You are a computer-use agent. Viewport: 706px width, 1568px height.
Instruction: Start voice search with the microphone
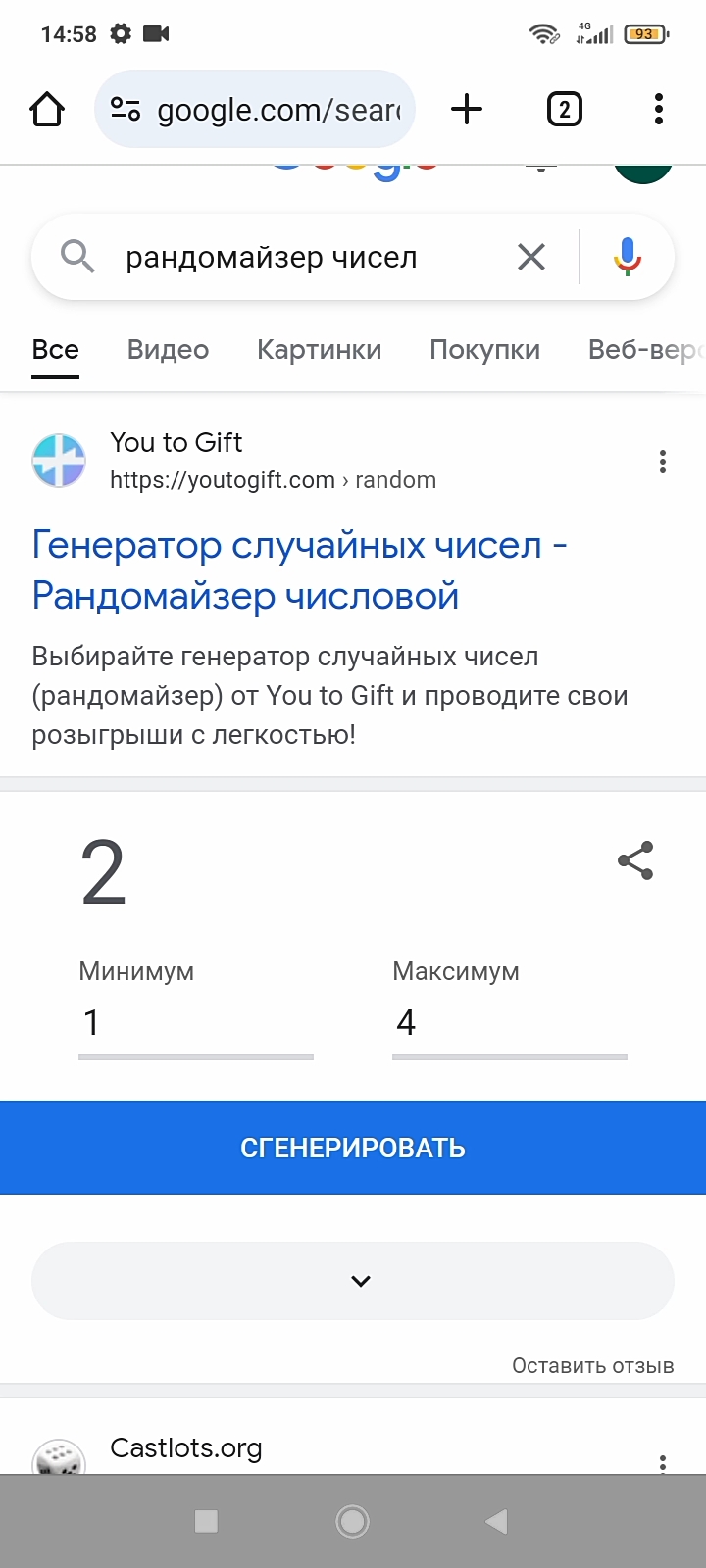click(x=628, y=257)
